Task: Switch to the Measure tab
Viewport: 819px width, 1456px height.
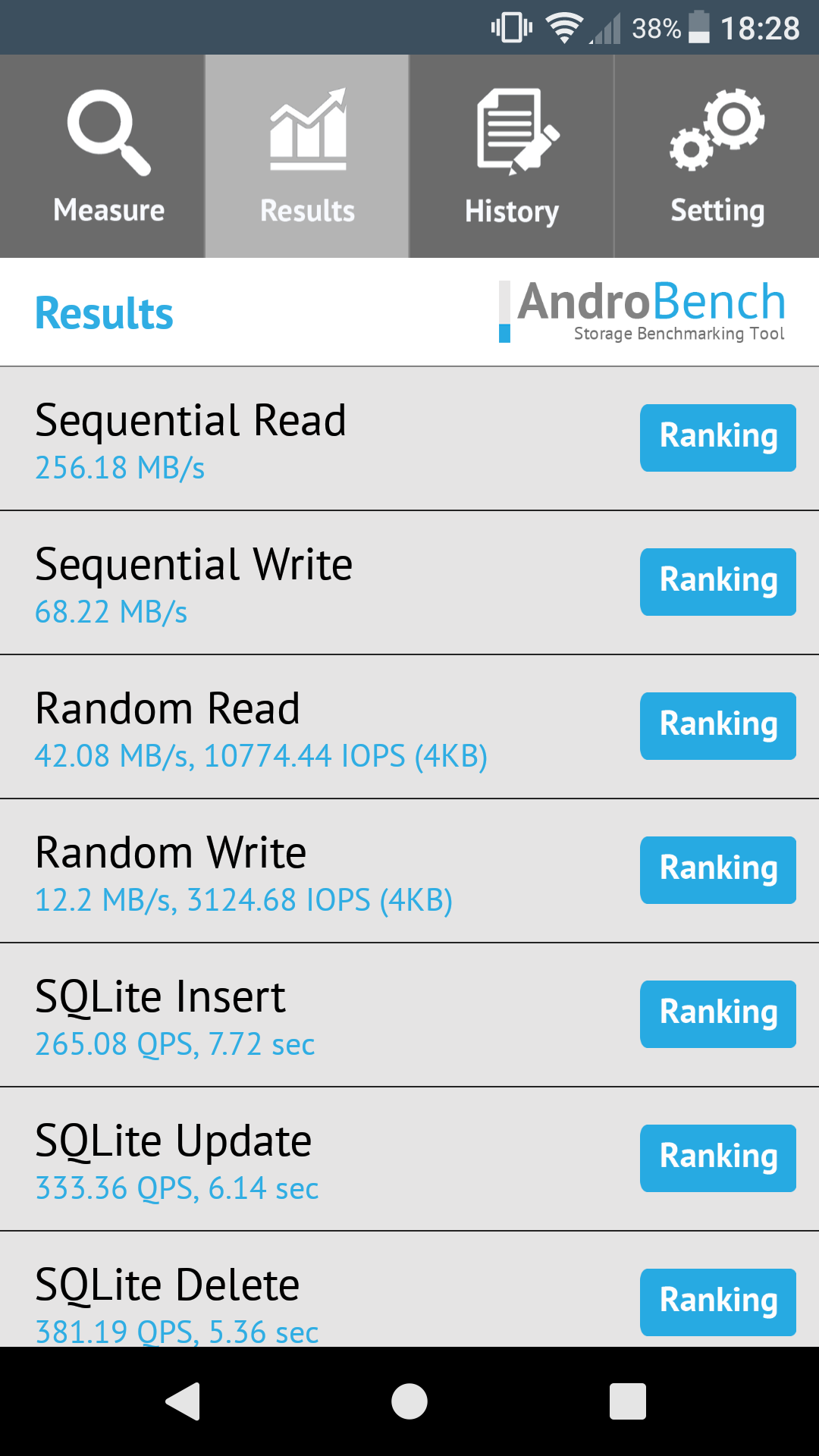Action: pyautogui.click(x=102, y=156)
